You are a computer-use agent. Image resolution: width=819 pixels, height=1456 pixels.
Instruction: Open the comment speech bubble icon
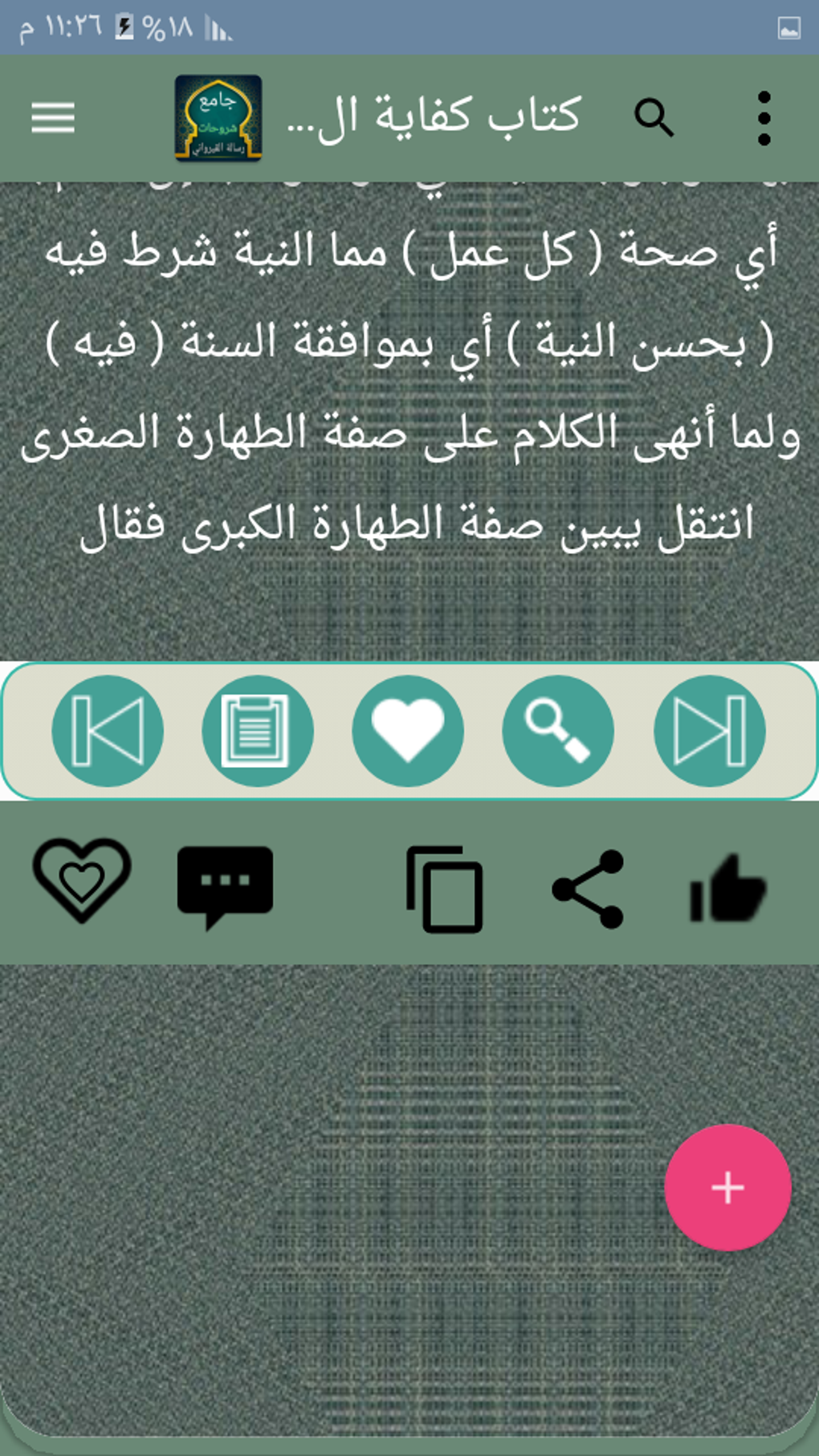point(225,885)
